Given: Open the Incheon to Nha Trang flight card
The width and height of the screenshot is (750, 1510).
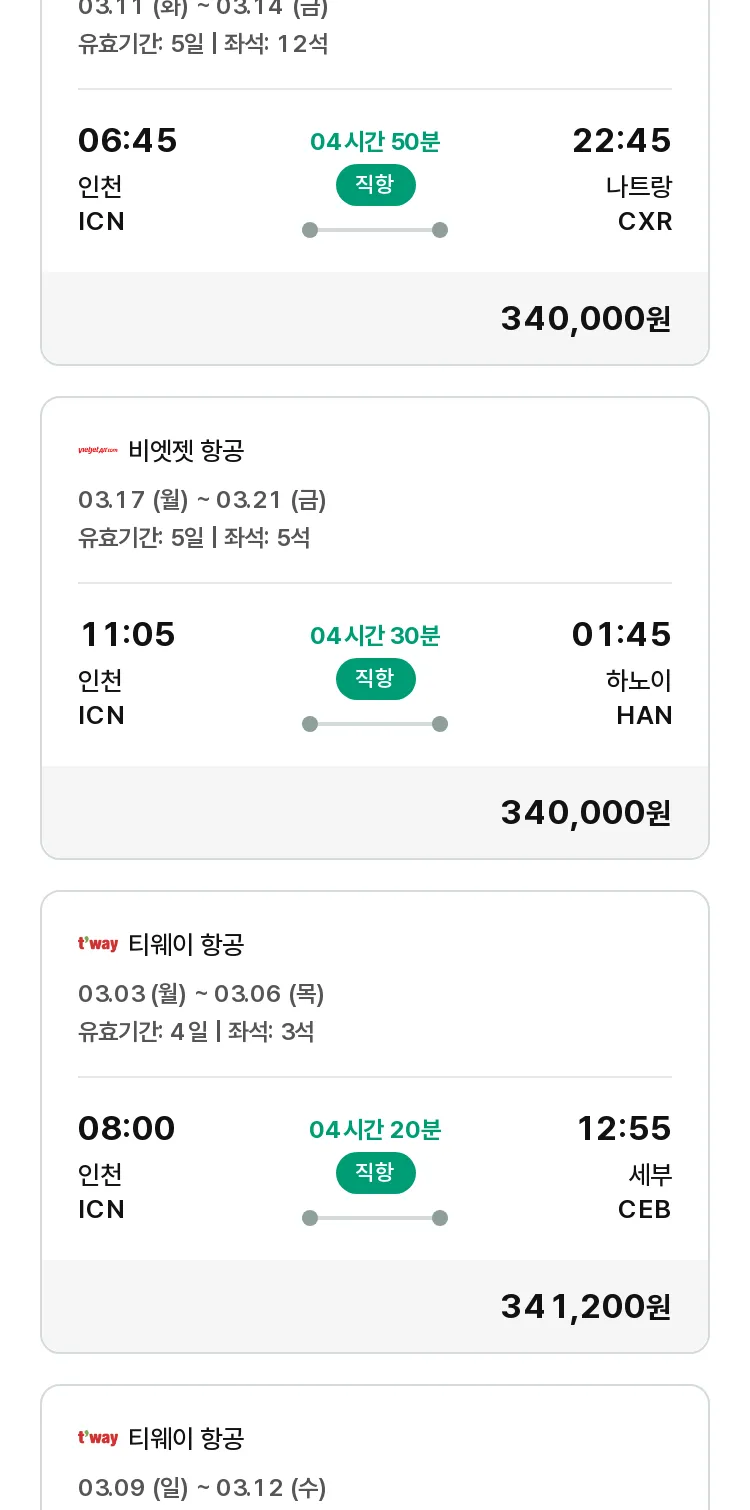Looking at the screenshot, I should [x=375, y=180].
